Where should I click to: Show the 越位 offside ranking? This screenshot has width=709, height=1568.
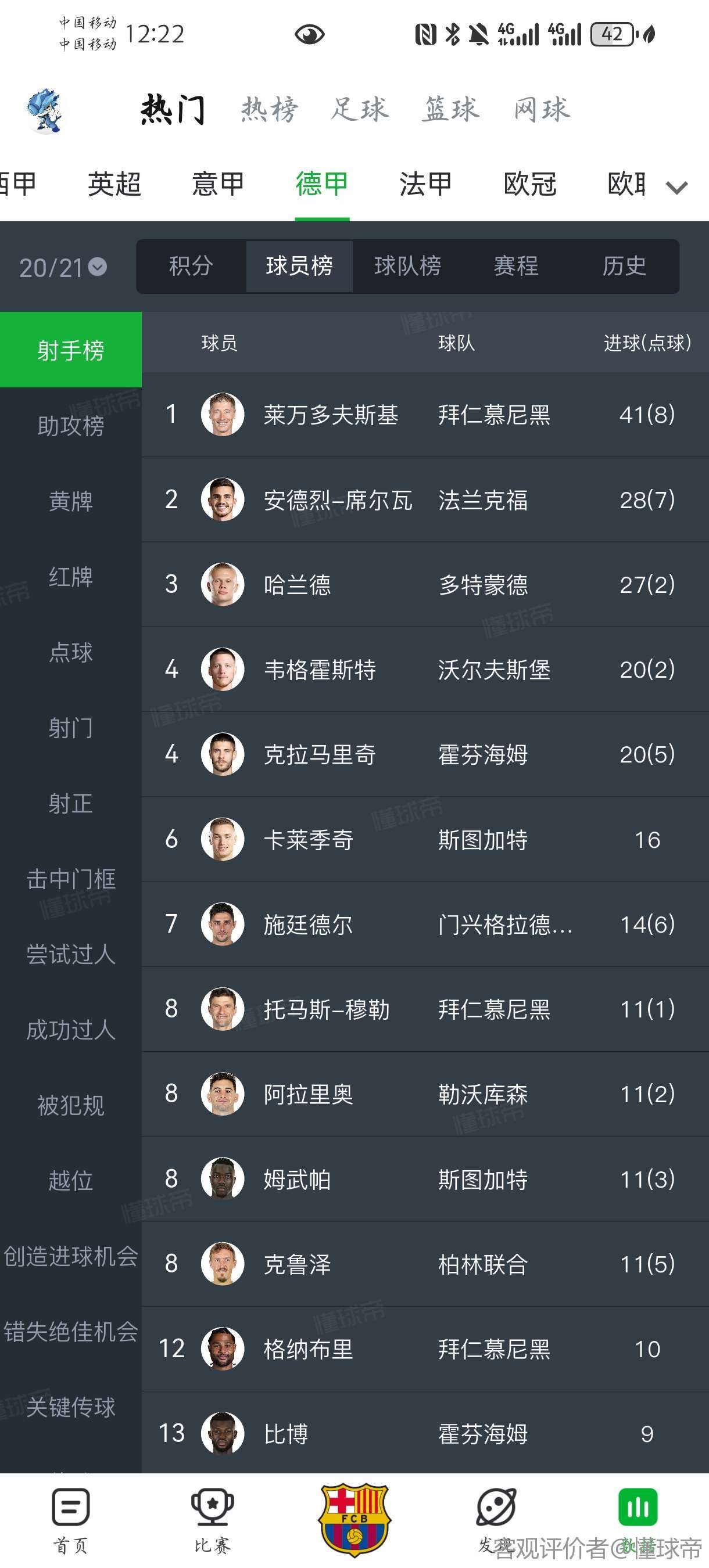(x=71, y=1180)
